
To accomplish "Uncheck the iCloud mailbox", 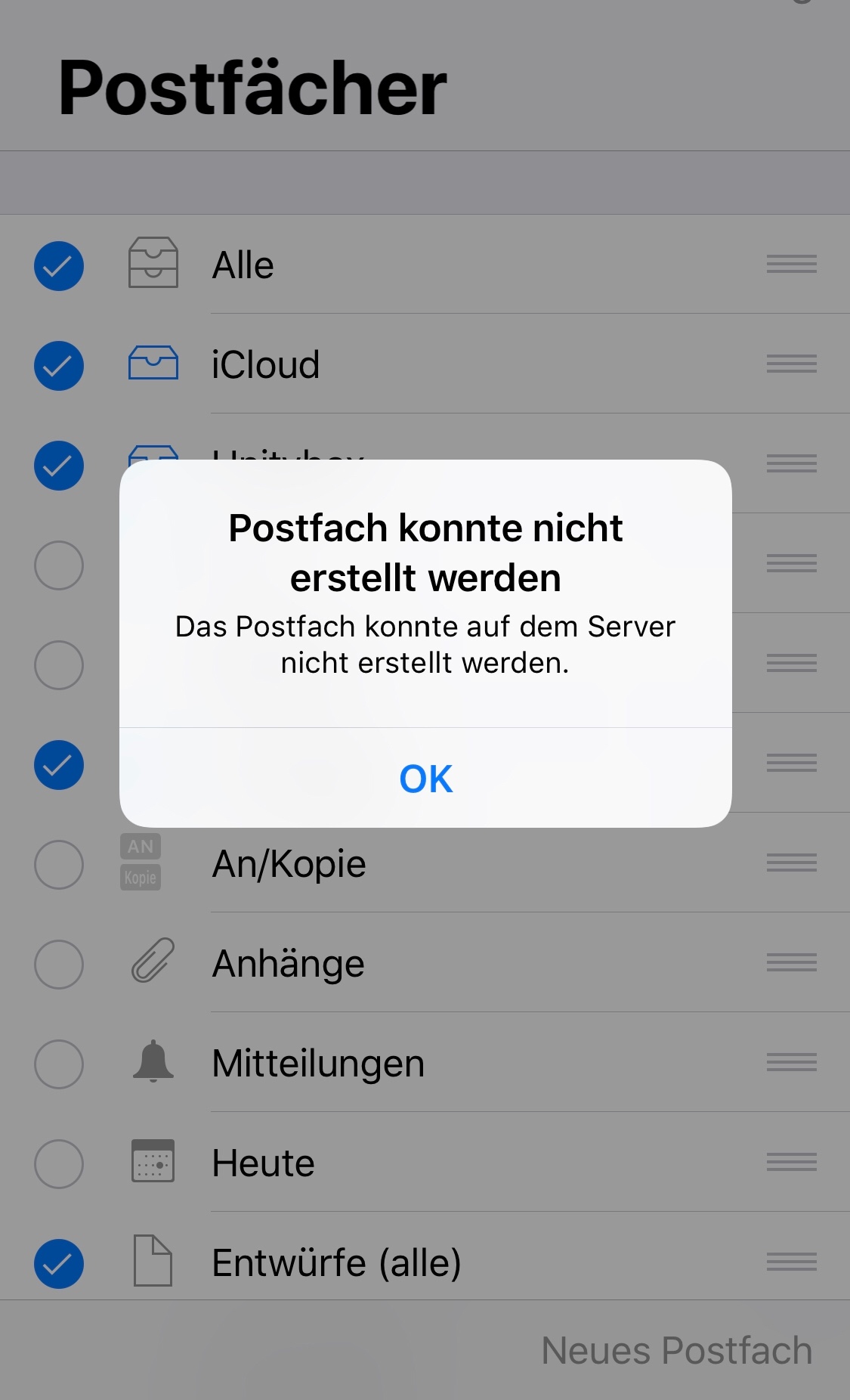I will coord(59,366).
